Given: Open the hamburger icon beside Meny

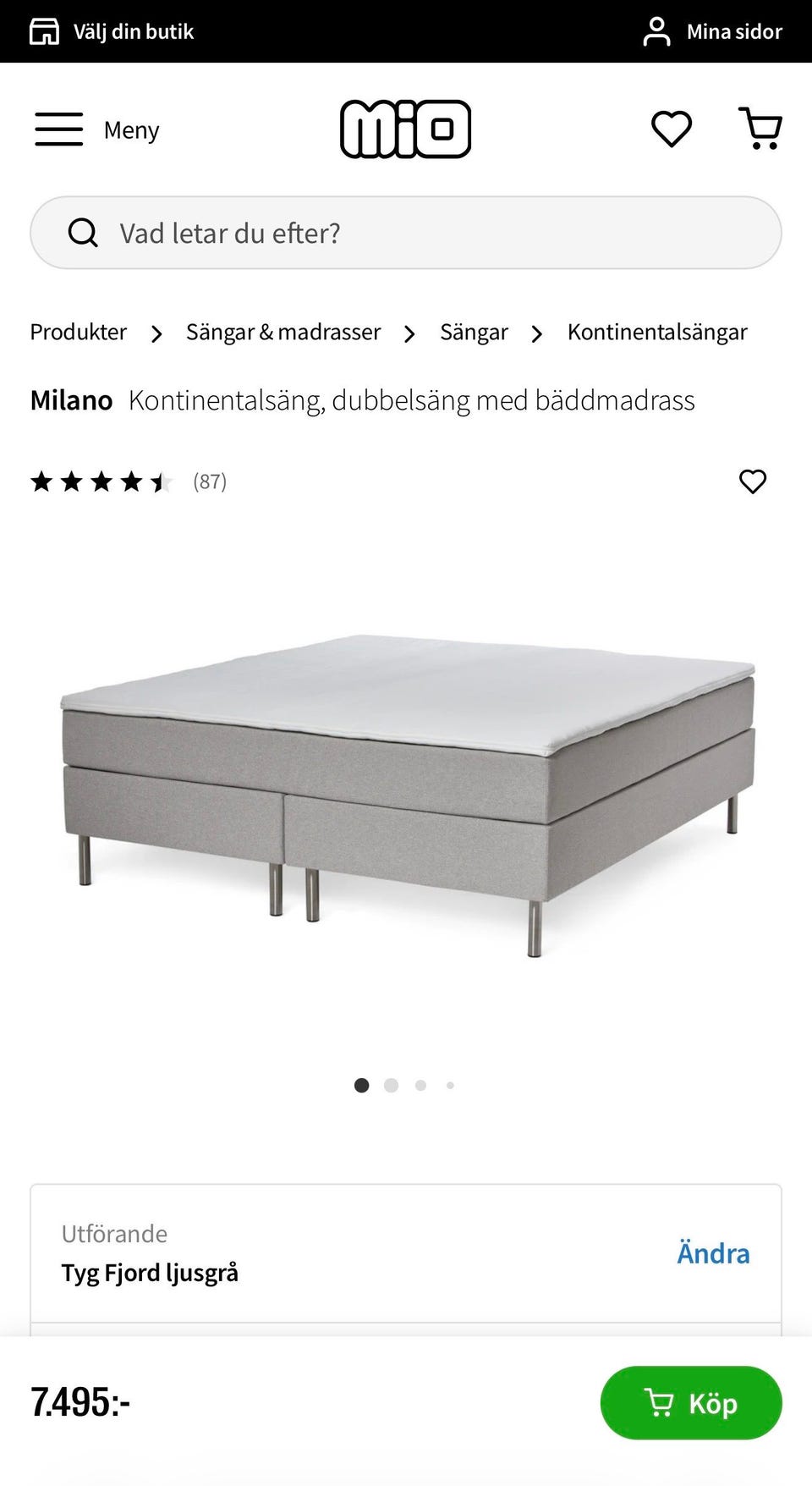Looking at the screenshot, I should pos(59,129).
